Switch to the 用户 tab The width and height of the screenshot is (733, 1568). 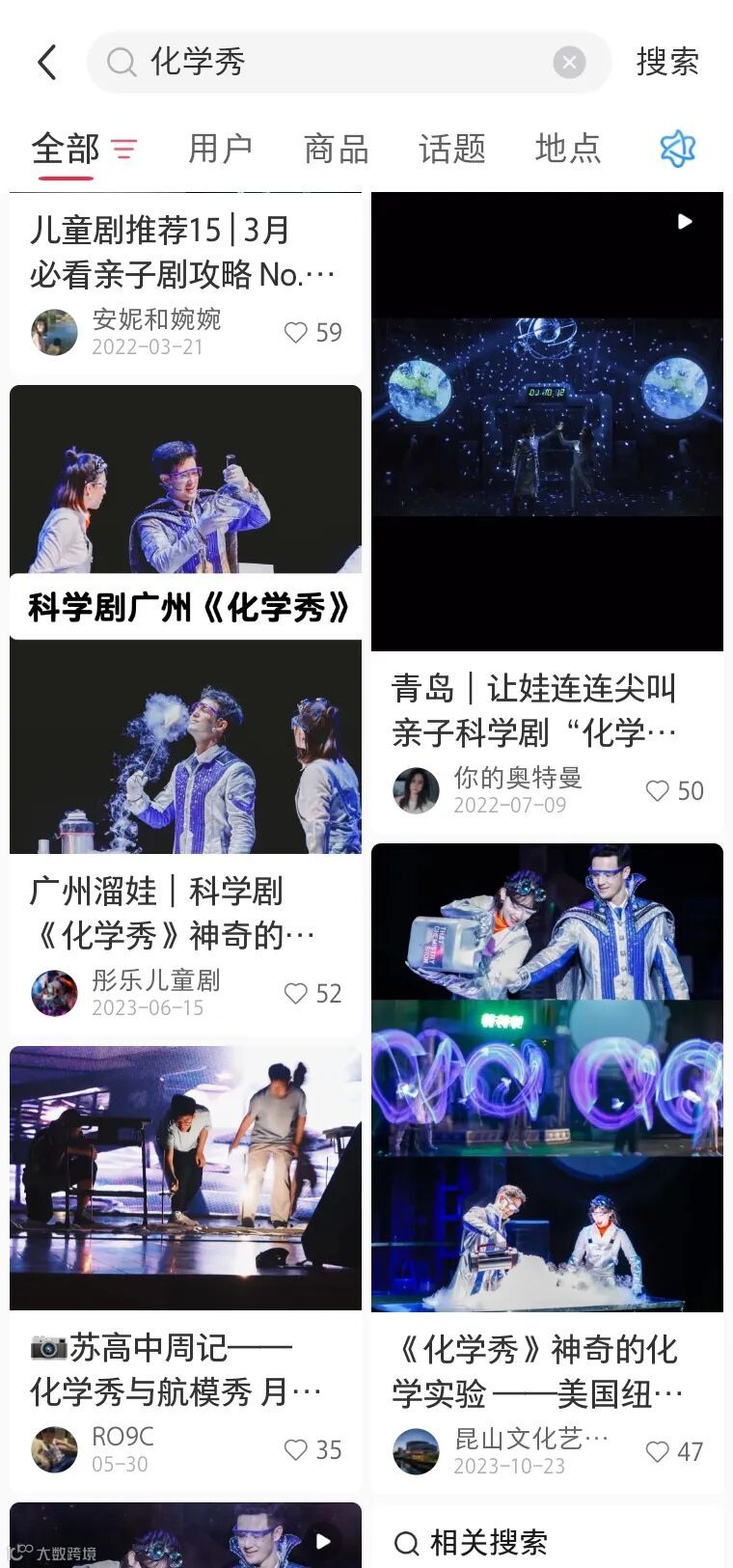point(220,150)
